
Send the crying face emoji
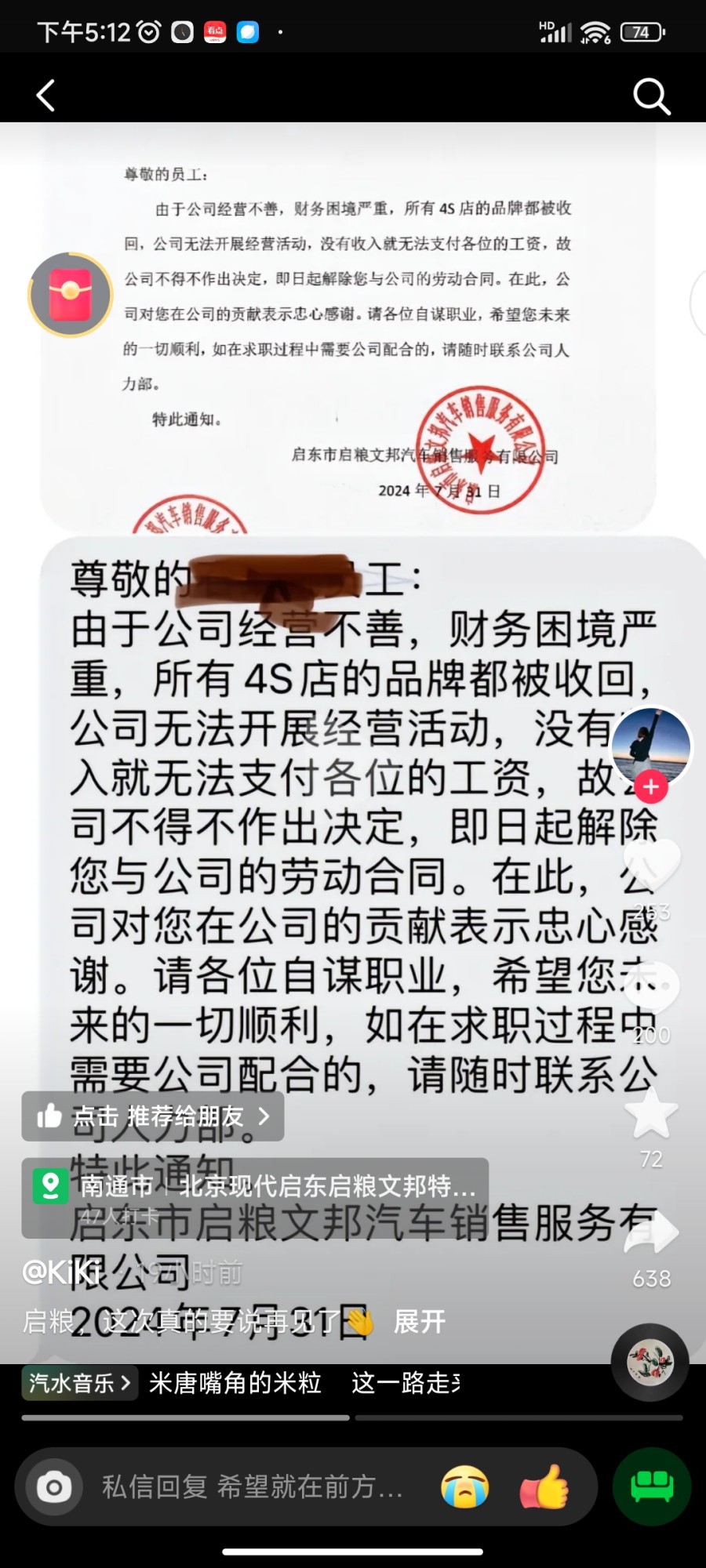tap(465, 1486)
